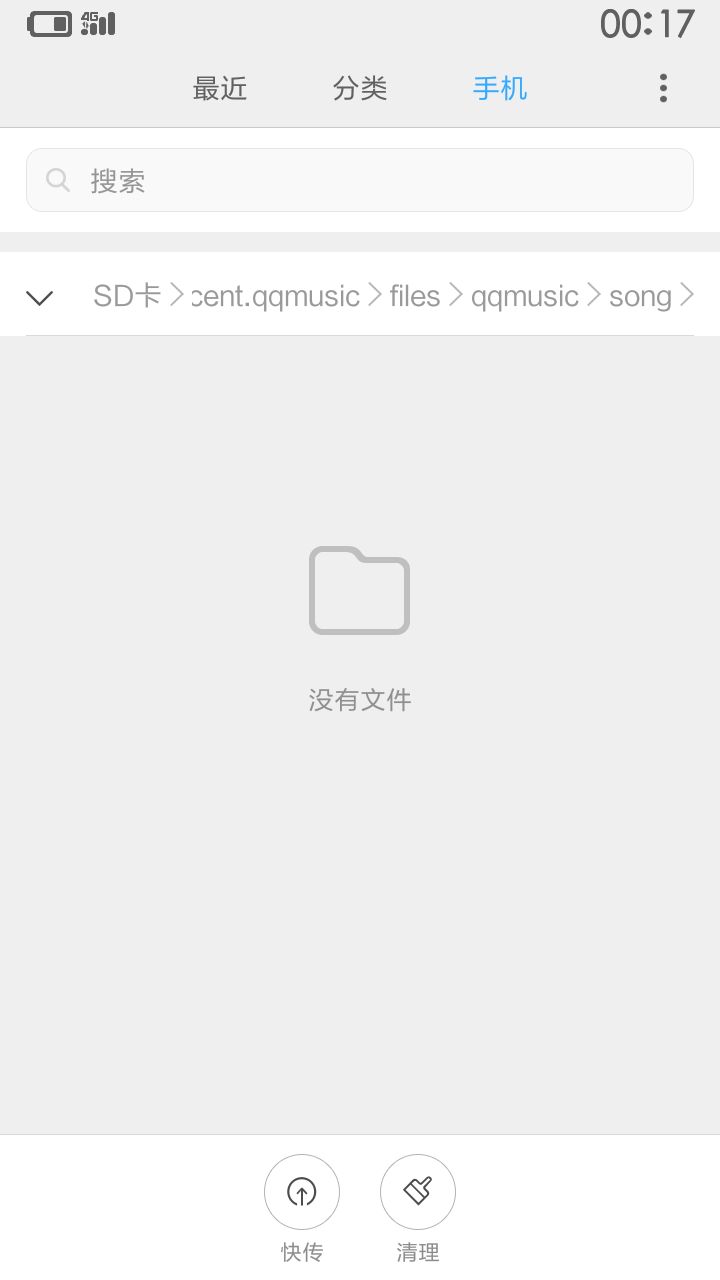Open the chevron after song folder
This screenshot has height=1280, width=720.
point(687,296)
